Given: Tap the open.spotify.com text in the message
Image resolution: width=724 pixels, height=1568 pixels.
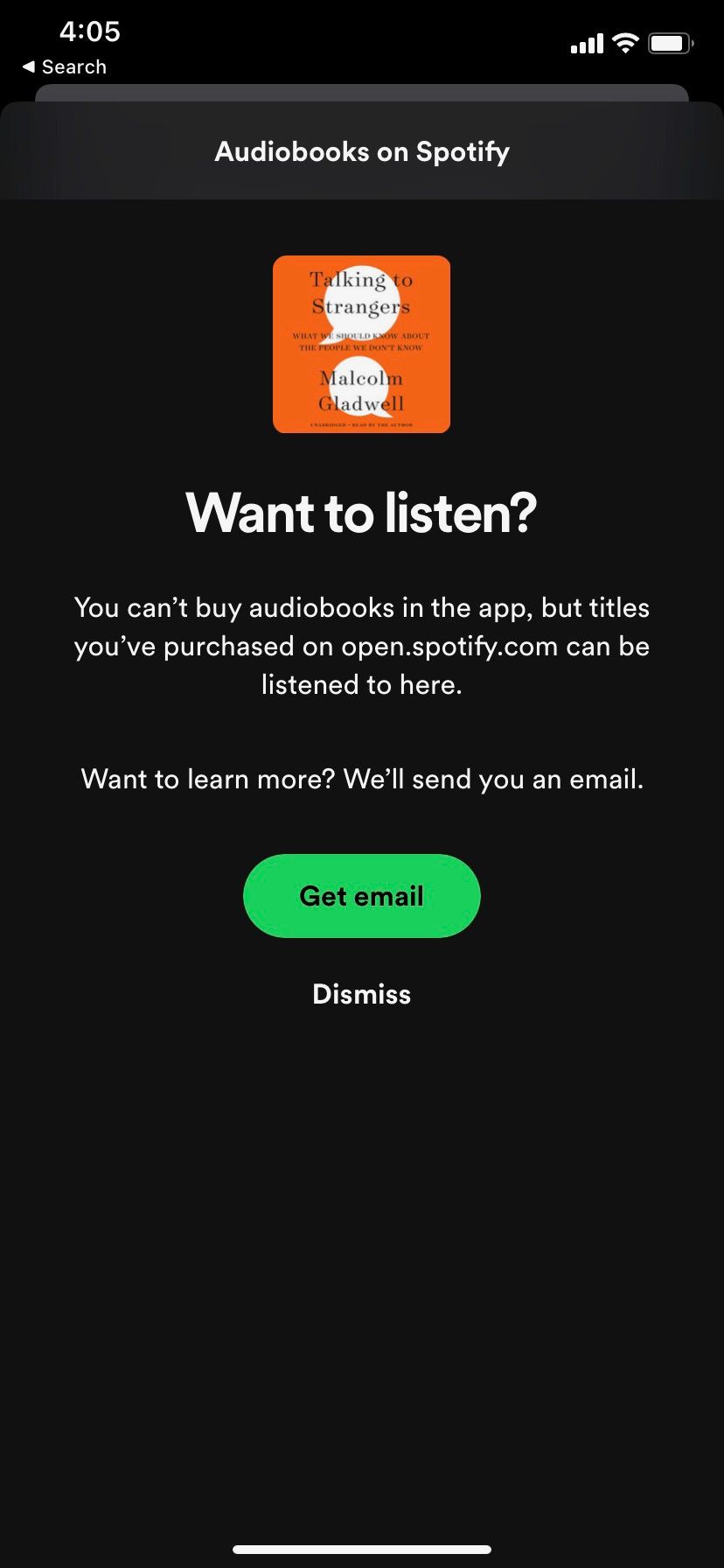Looking at the screenshot, I should [x=448, y=646].
